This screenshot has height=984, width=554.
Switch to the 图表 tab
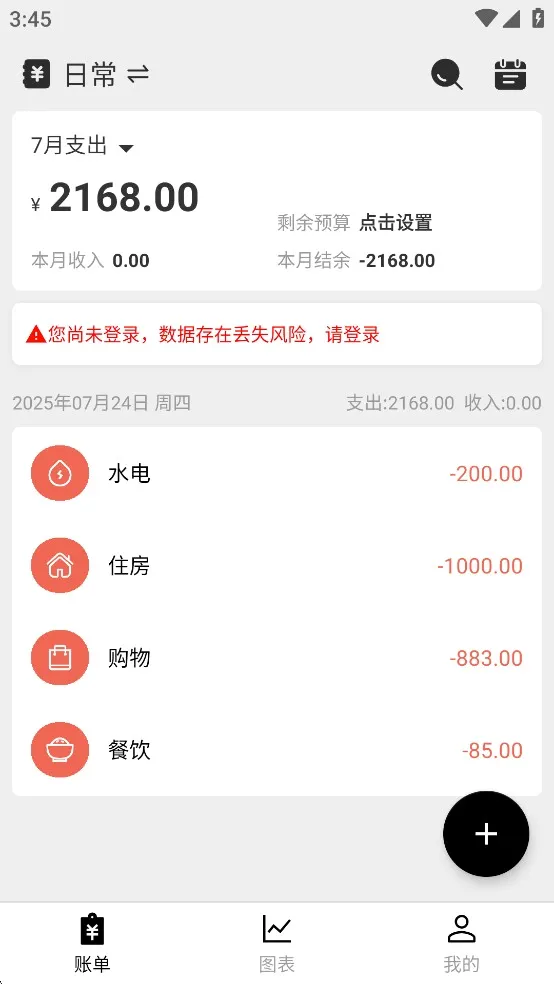tap(277, 943)
